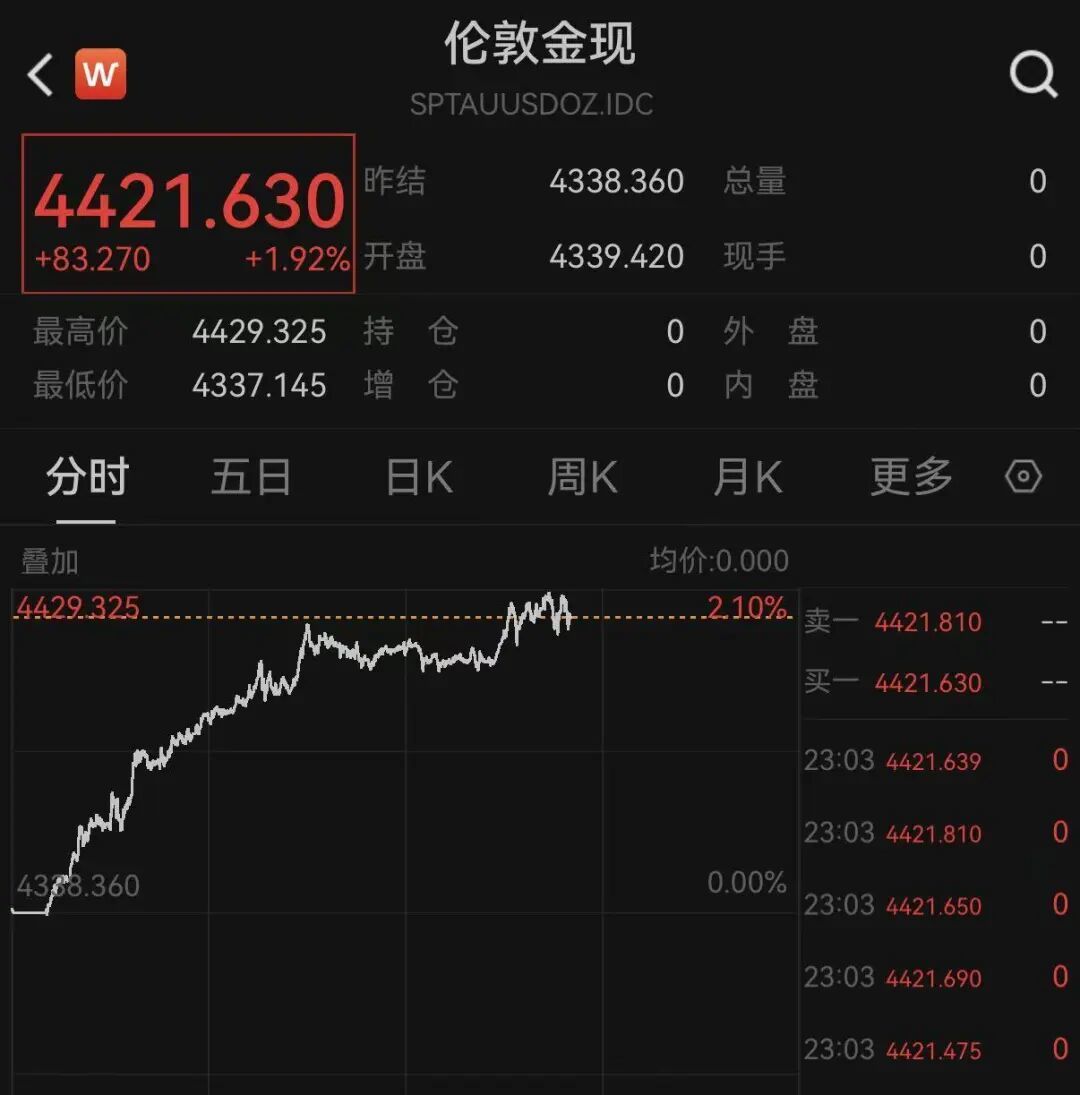Expand the 更多 chart options
The width and height of the screenshot is (1080, 1095).
(911, 478)
